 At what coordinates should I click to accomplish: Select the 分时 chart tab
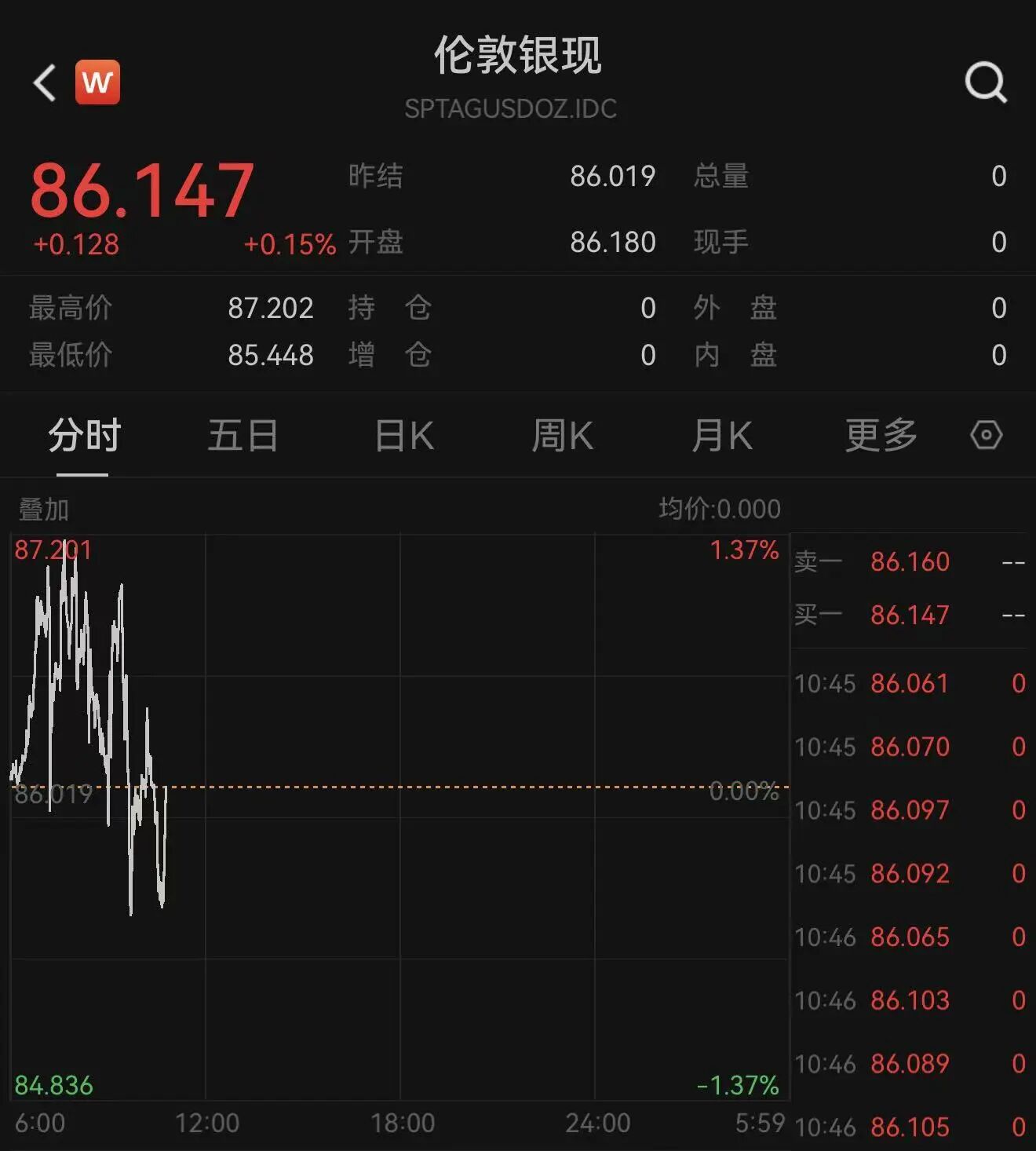point(84,435)
